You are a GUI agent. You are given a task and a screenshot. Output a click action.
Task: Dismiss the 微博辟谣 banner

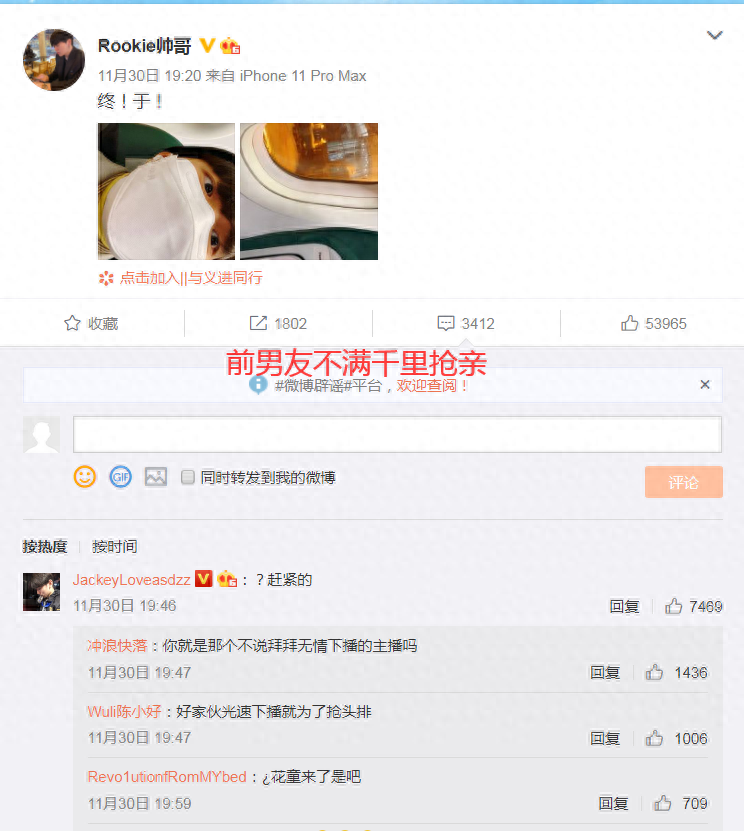pyautogui.click(x=705, y=384)
